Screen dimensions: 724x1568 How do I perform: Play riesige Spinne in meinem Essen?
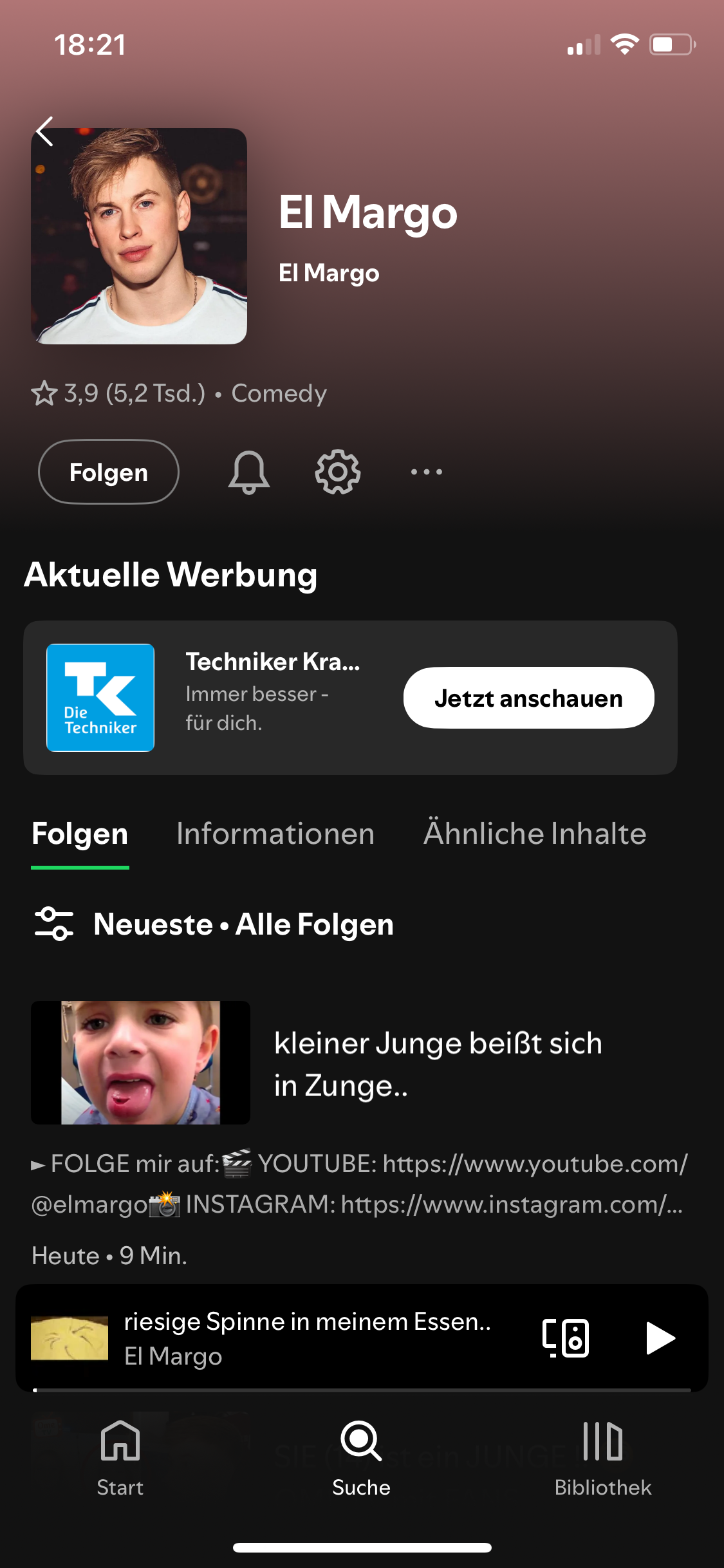(660, 1339)
